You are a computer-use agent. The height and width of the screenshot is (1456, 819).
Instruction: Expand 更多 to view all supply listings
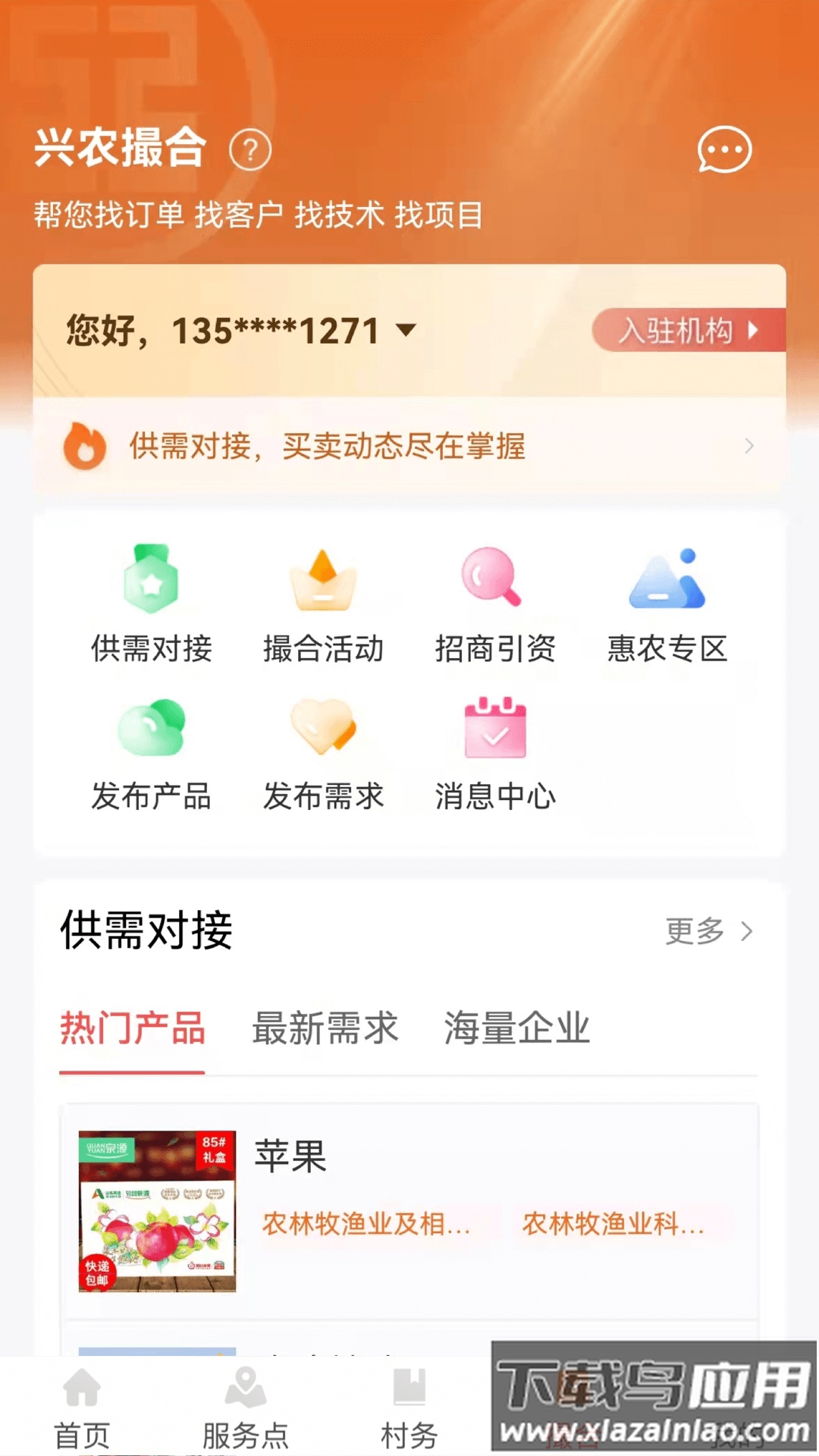coord(709,933)
